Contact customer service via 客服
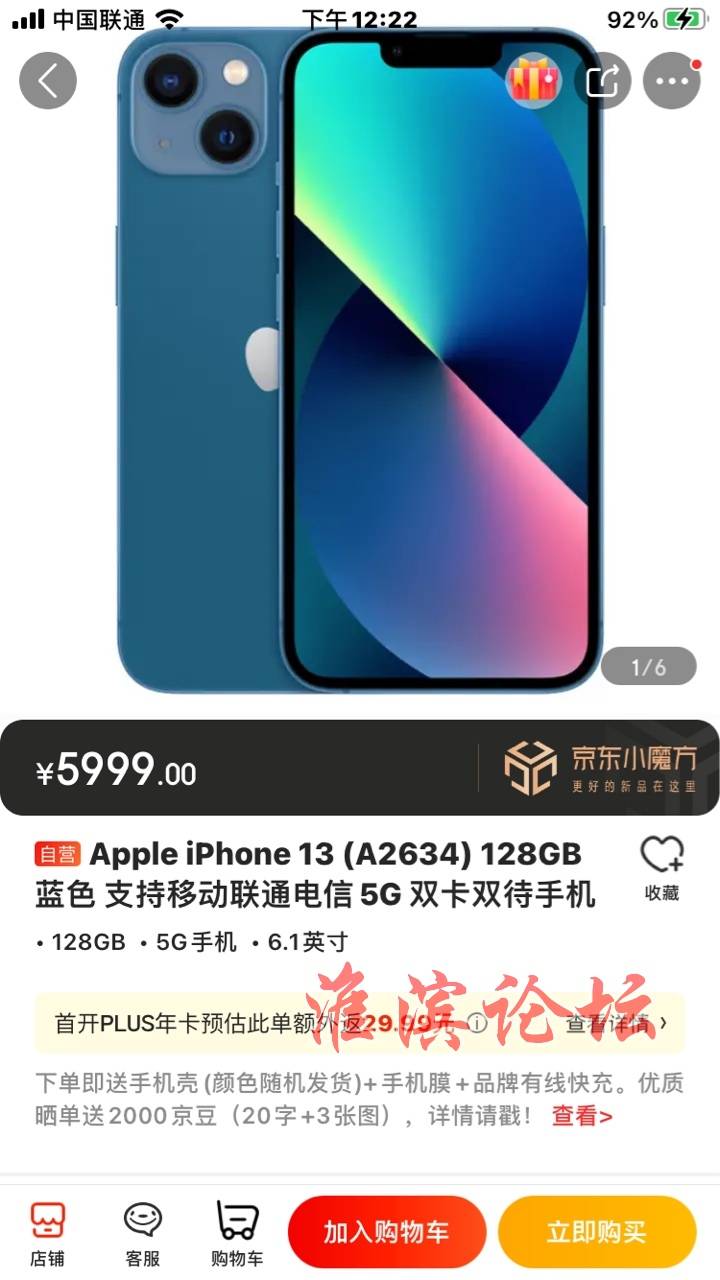This screenshot has width=720, height=1280. [142, 1233]
